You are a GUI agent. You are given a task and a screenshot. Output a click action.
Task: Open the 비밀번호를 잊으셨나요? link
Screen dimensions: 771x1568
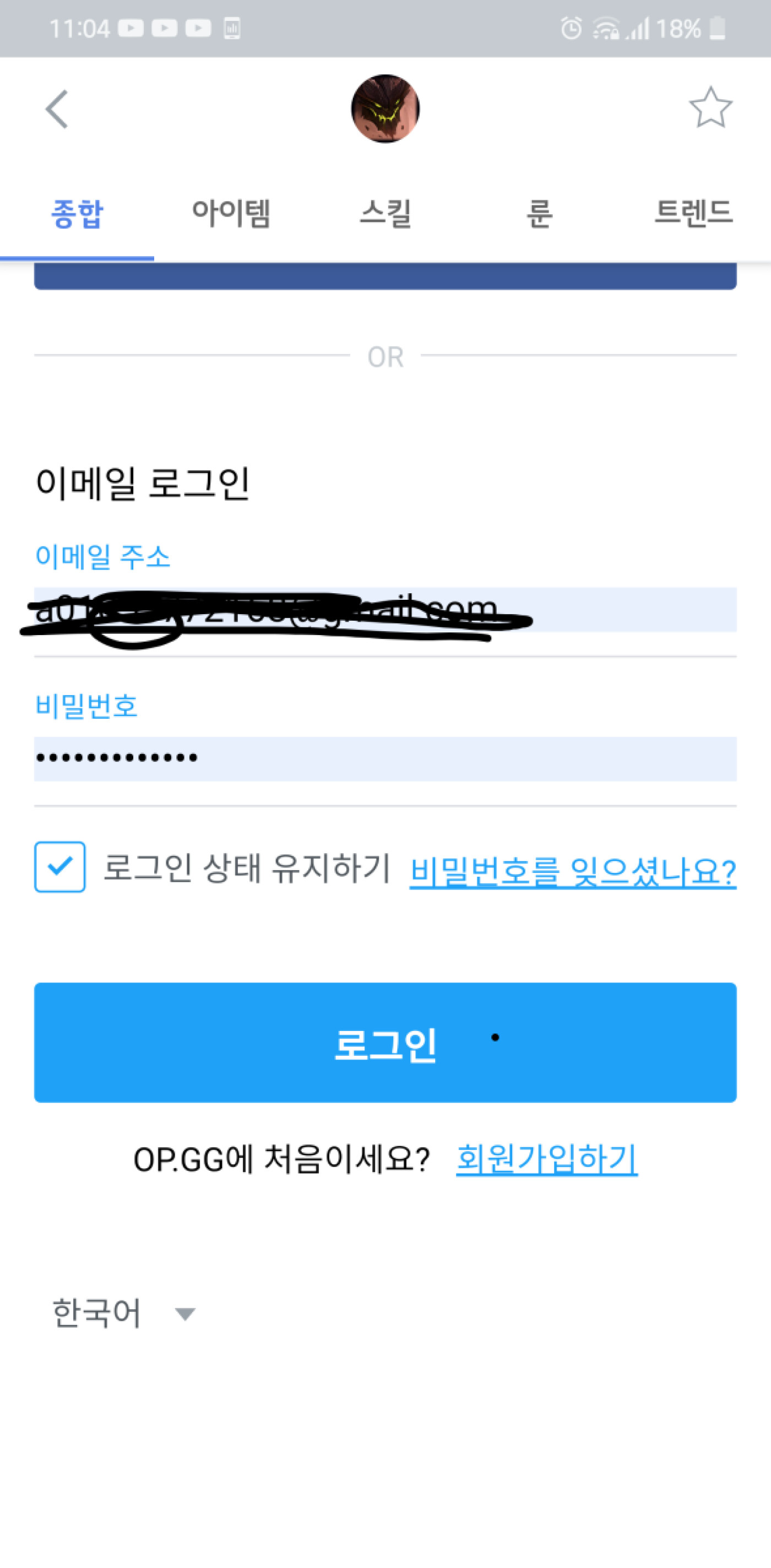click(572, 871)
